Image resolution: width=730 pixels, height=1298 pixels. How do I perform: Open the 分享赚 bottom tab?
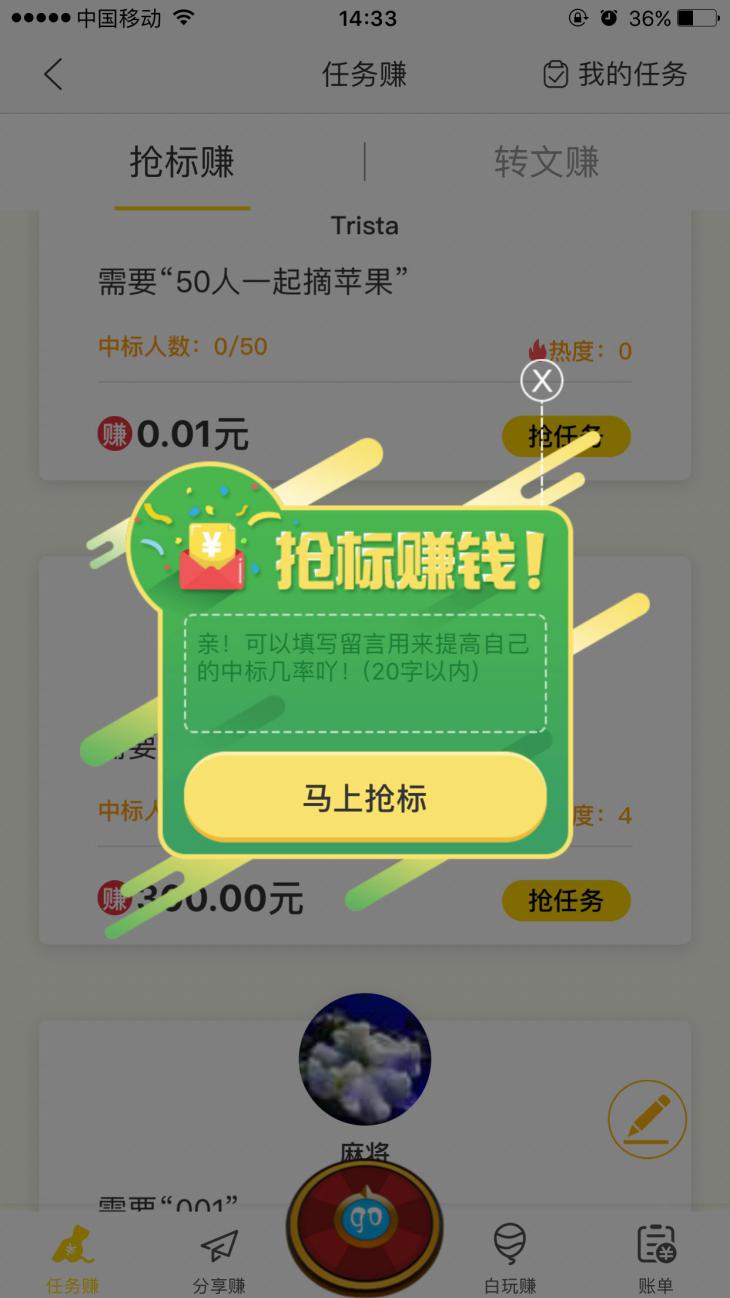tap(219, 1259)
